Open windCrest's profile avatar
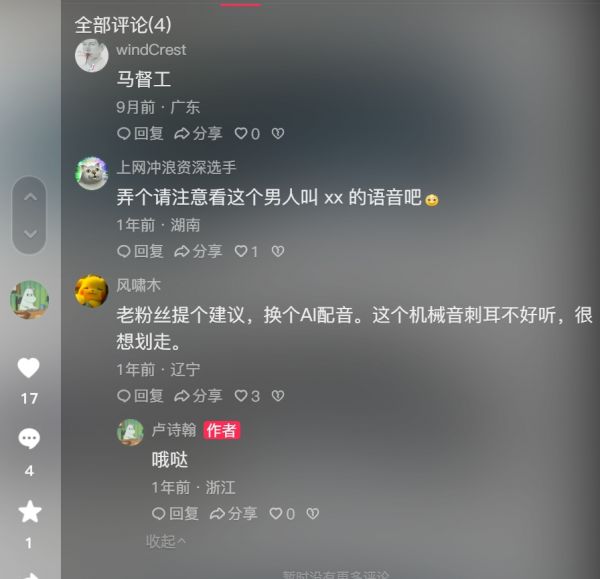Image resolution: width=600 pixels, height=579 pixels. (92, 54)
